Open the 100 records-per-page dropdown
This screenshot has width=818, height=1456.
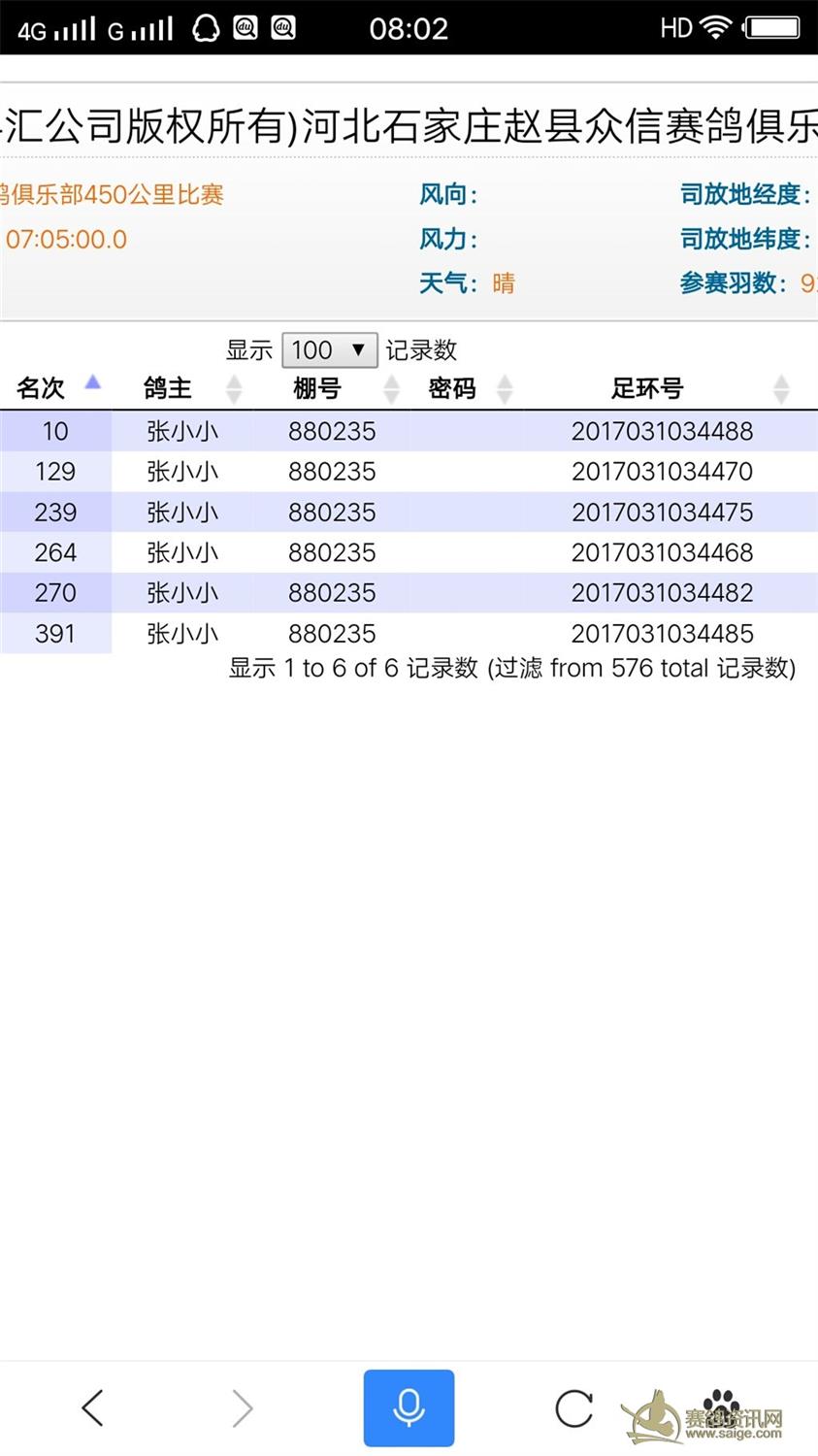[x=329, y=349]
